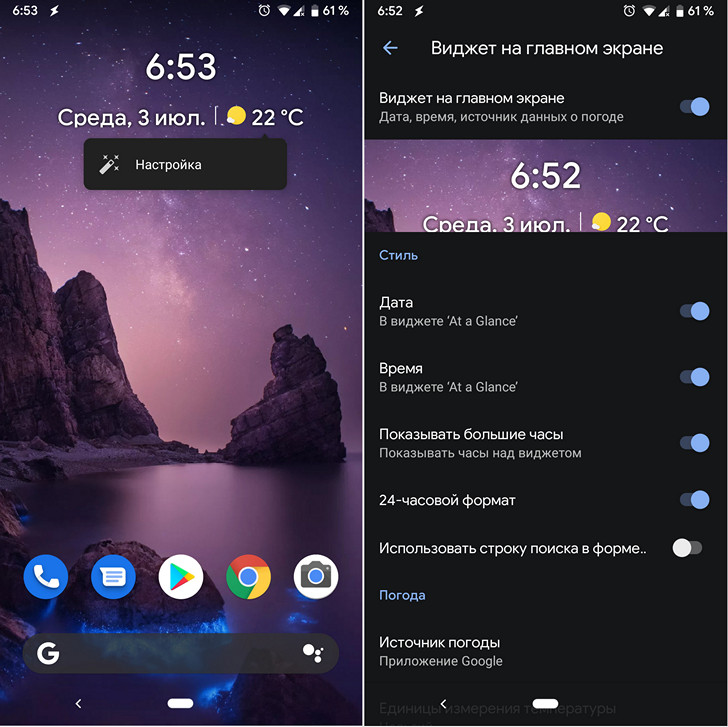The image size is (728, 727).
Task: Disable the Дата toggle
Action: [x=694, y=311]
